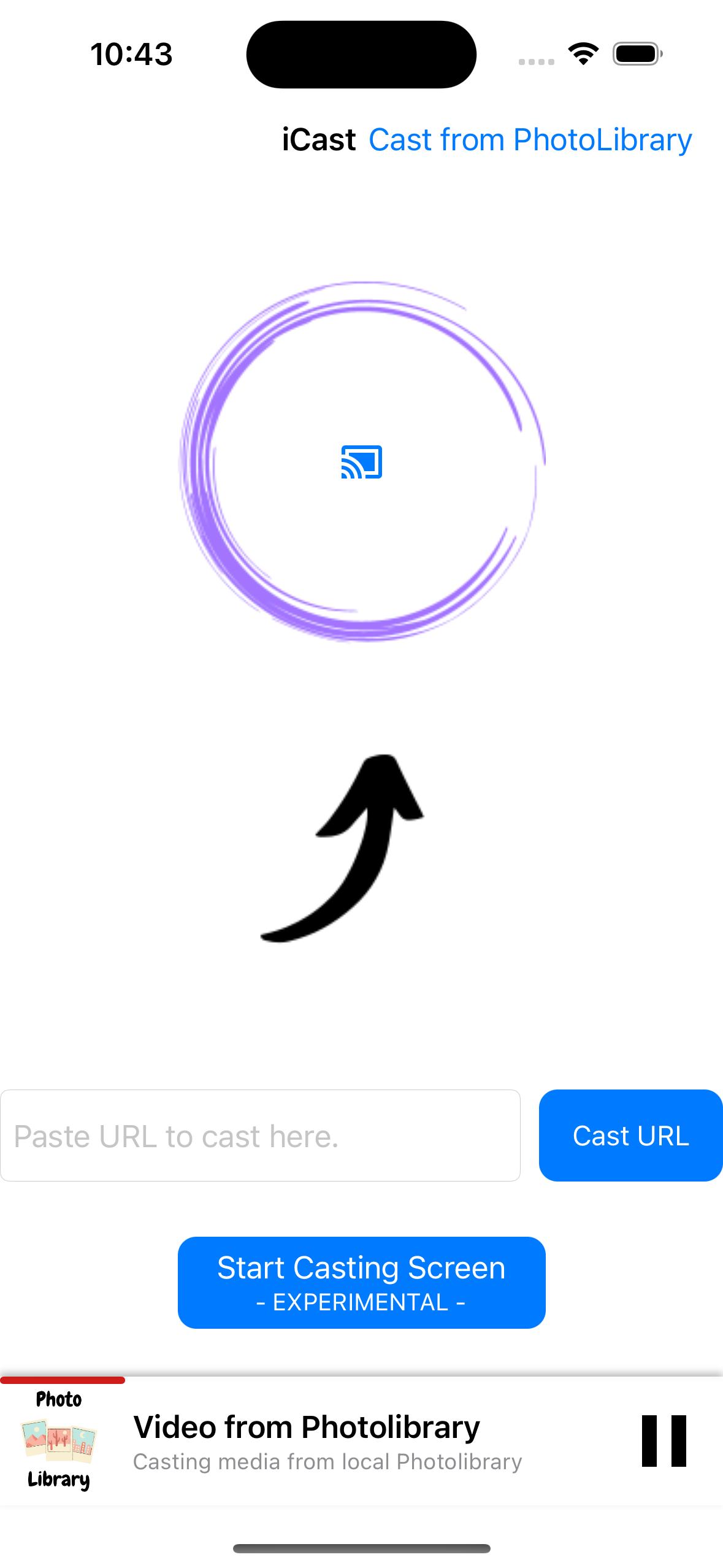The image size is (723, 1568).
Task: Pause the casting video
Action: click(x=664, y=1441)
